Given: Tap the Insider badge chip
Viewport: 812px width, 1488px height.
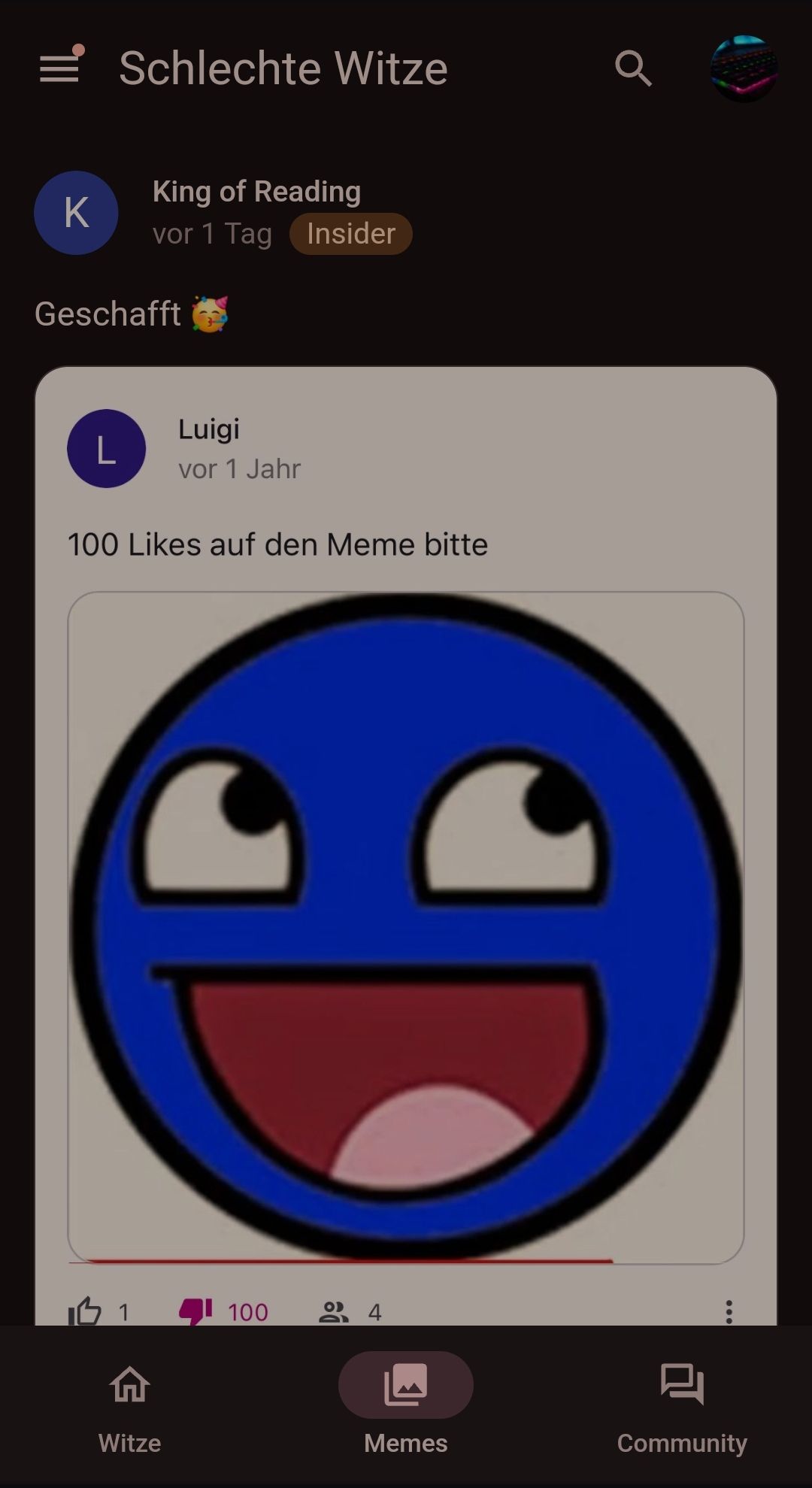Looking at the screenshot, I should [350, 234].
